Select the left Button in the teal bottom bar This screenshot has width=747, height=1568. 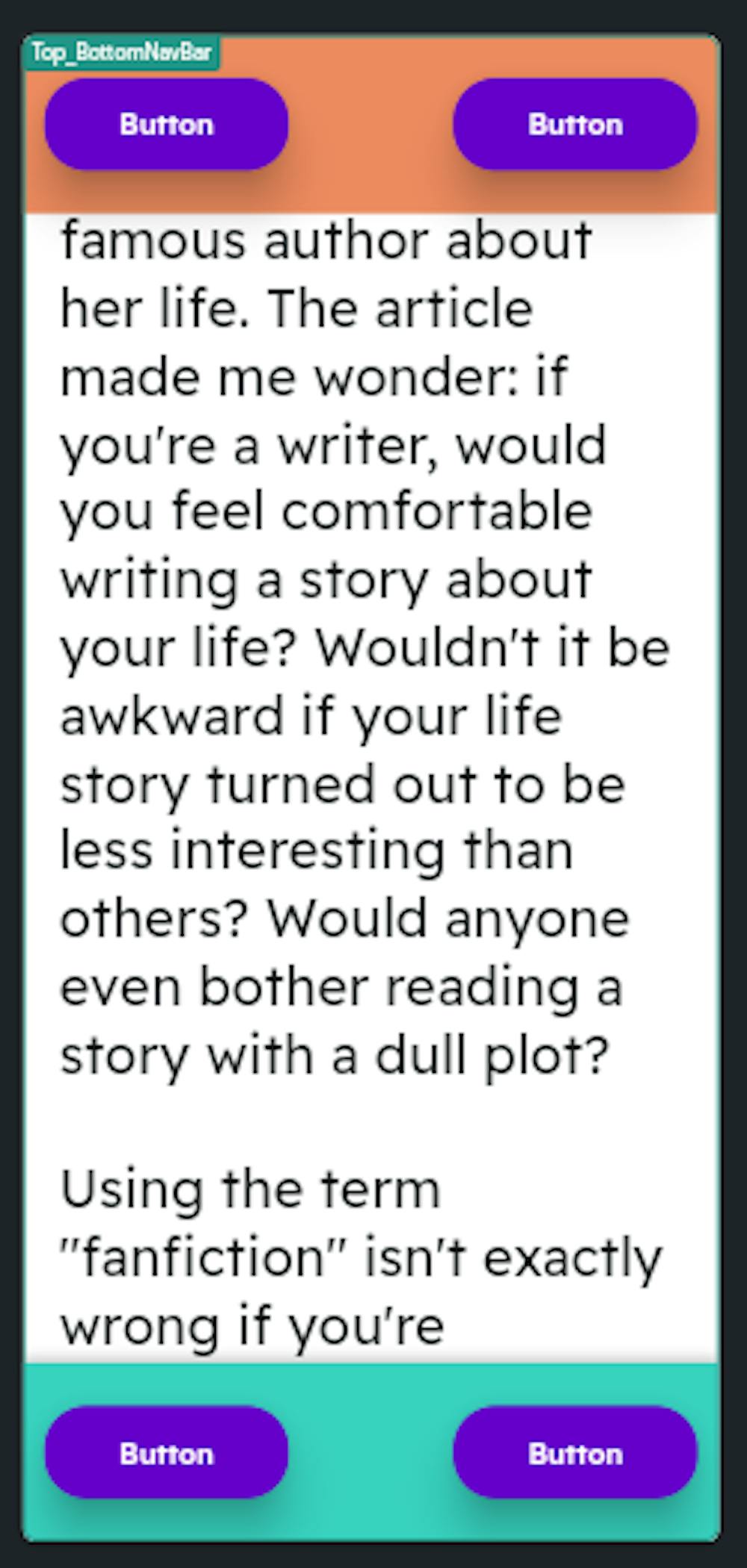click(167, 1452)
